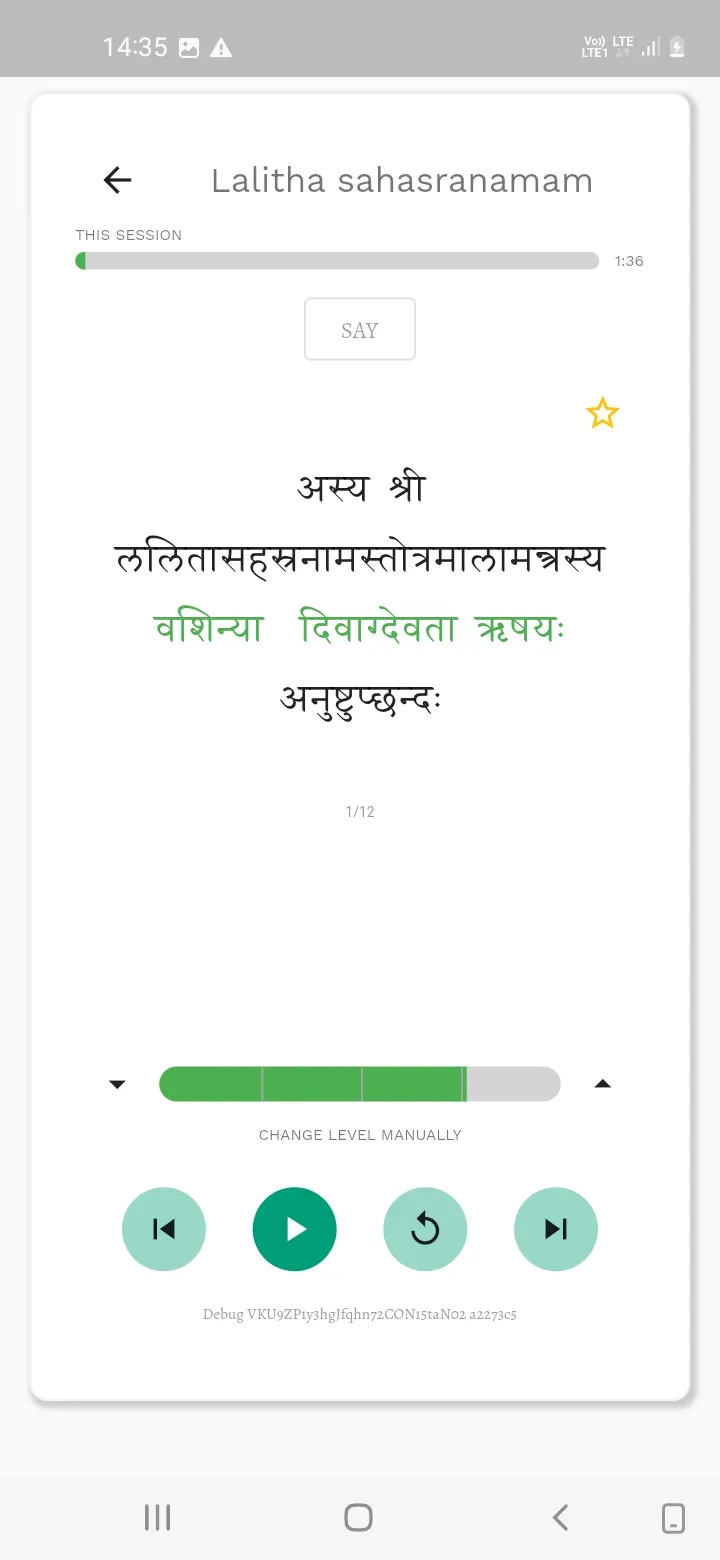Tap the SAY button
Image resolution: width=720 pixels, height=1560 pixels.
[x=360, y=329]
